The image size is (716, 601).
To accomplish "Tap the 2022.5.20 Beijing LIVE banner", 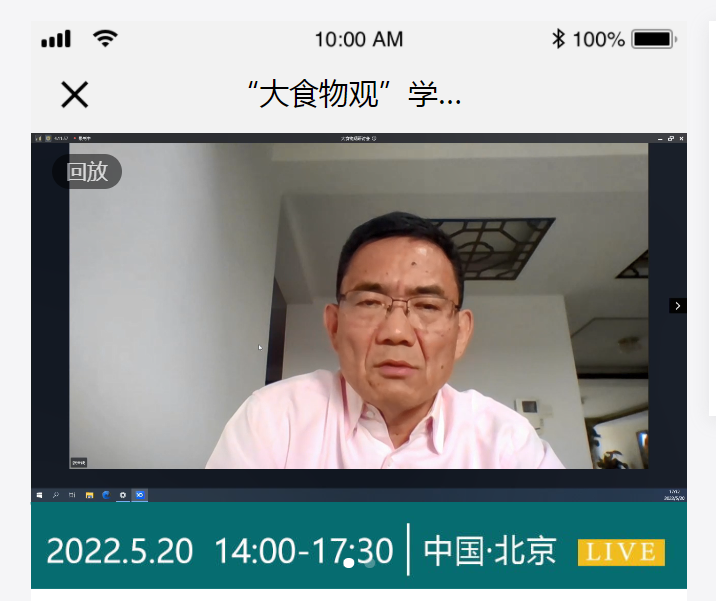I will [358, 551].
